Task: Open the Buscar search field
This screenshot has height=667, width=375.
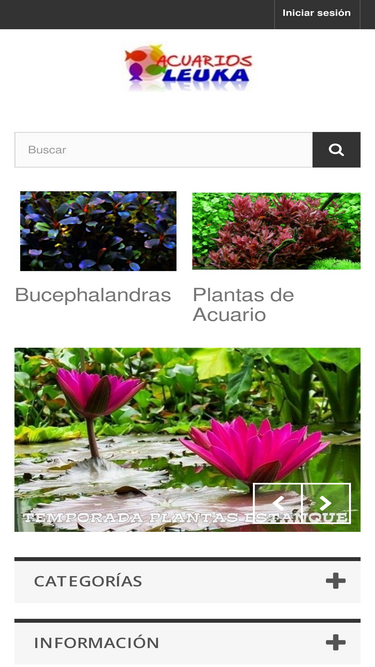Action: [x=164, y=150]
